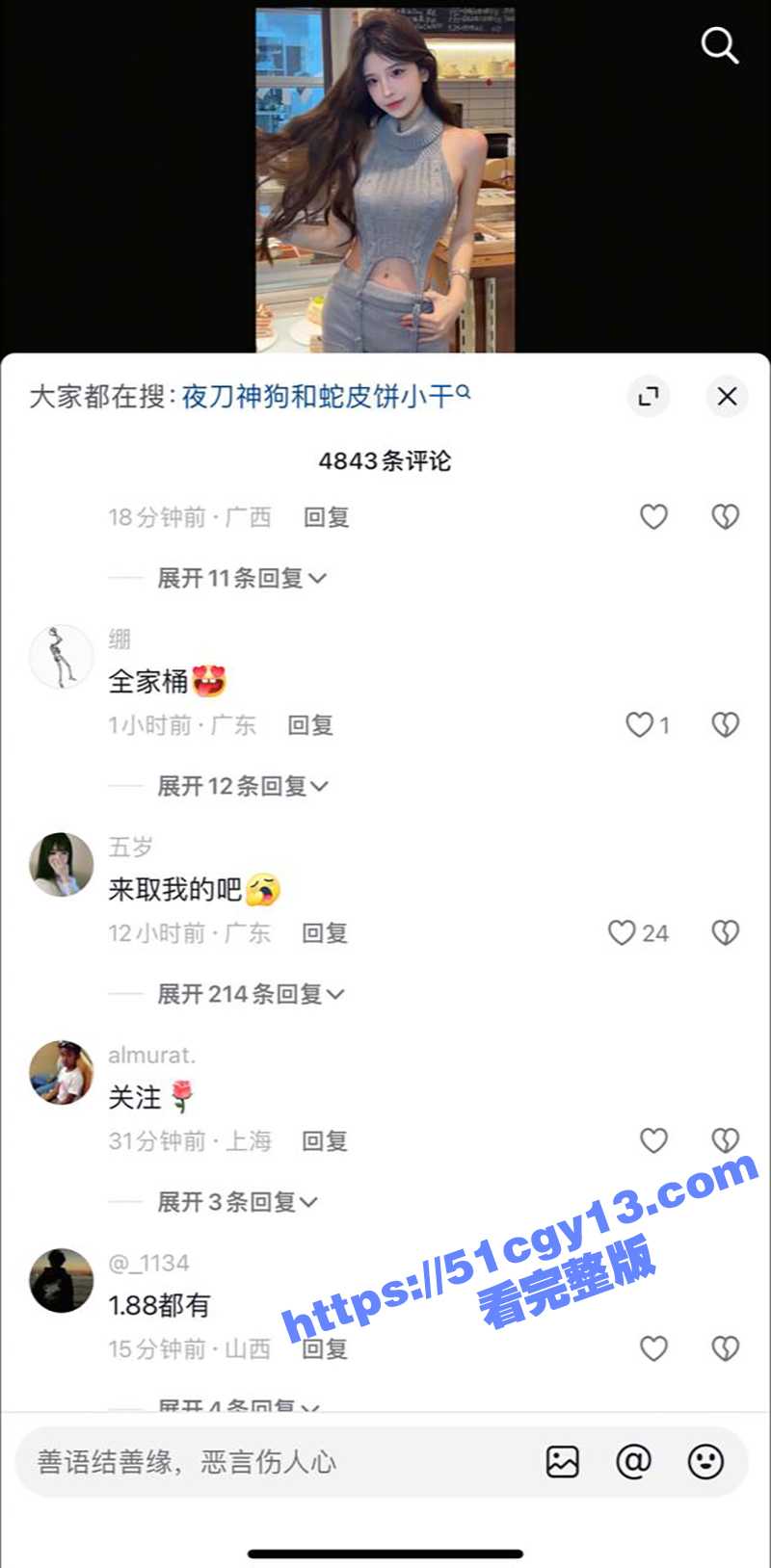This screenshot has height=1568, width=771.
Task: Close the comments panel
Action: [727, 396]
